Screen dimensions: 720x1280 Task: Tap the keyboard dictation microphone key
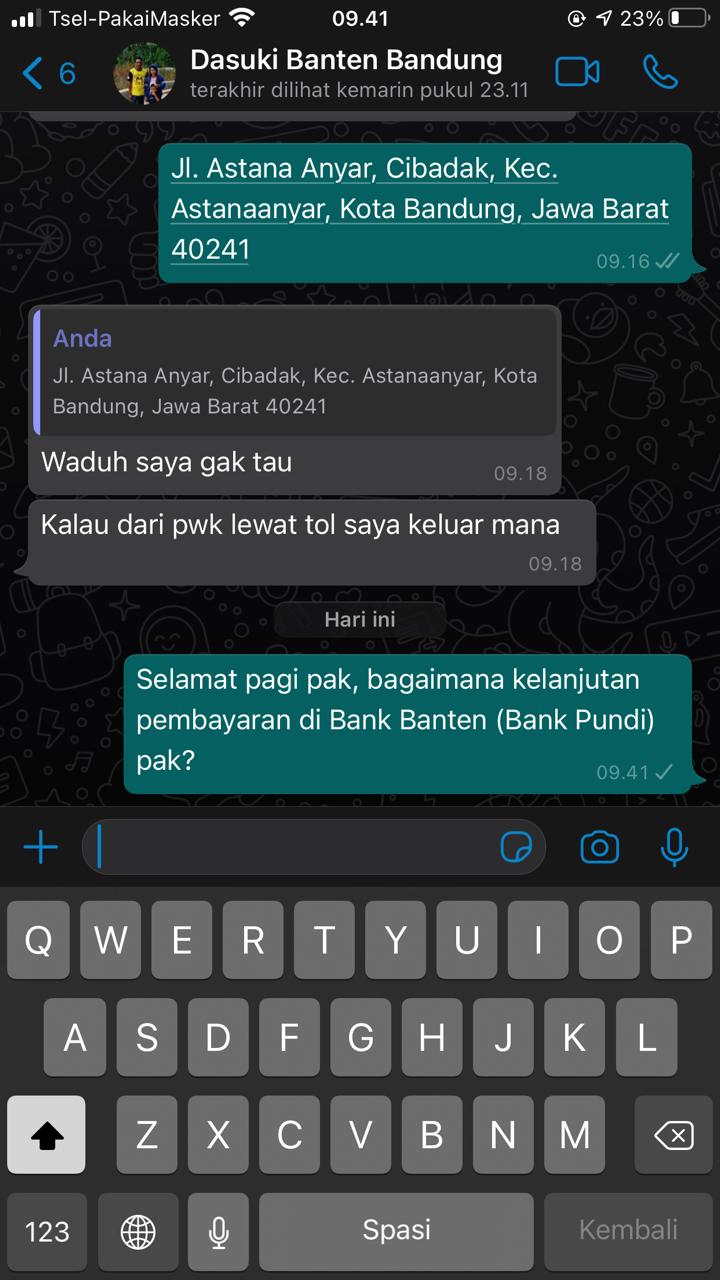coord(218,1231)
